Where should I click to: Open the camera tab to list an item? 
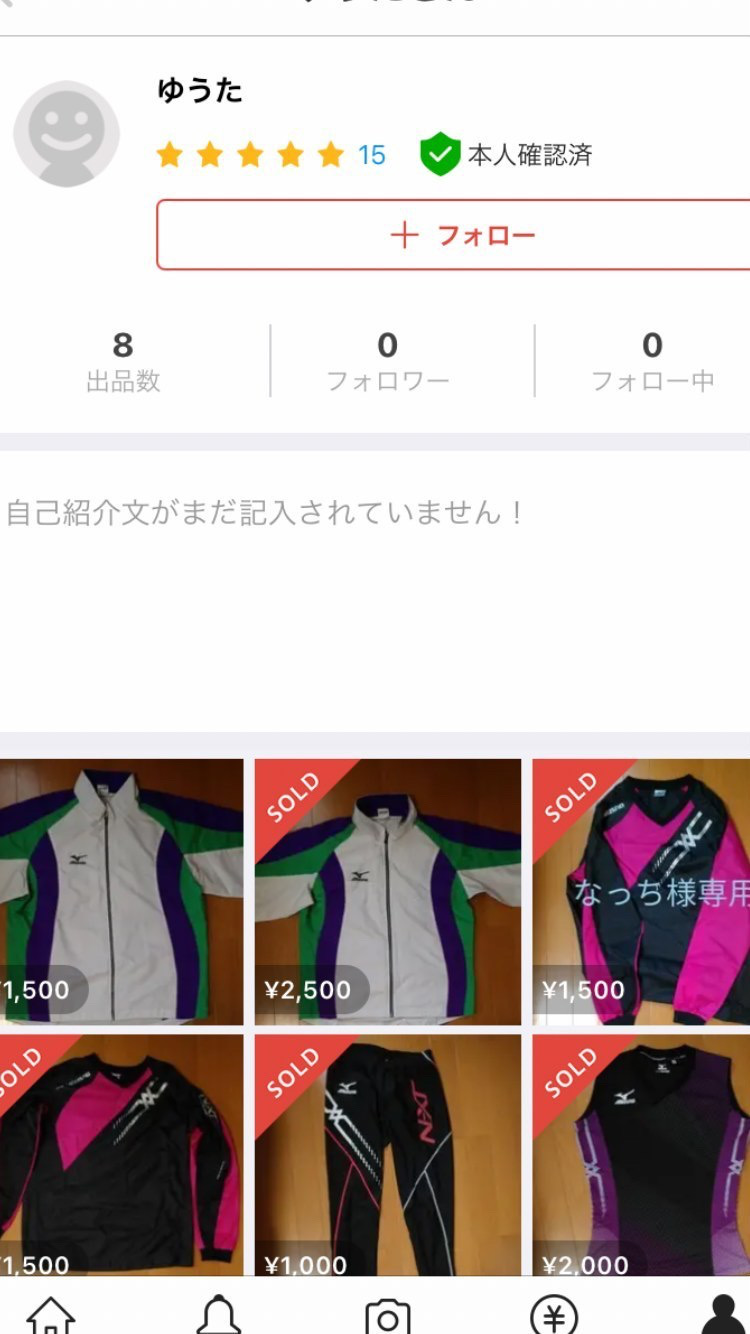point(388,1314)
